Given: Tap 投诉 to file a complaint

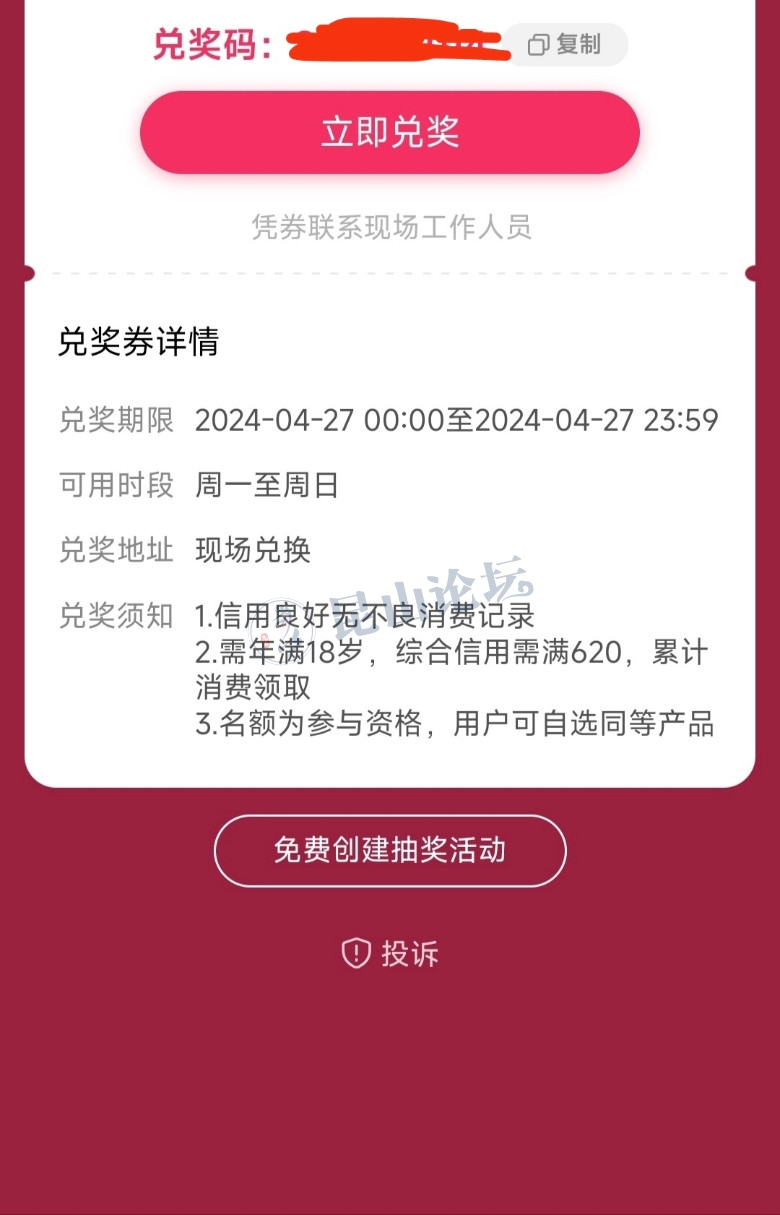Looking at the screenshot, I should pyautogui.click(x=390, y=953).
